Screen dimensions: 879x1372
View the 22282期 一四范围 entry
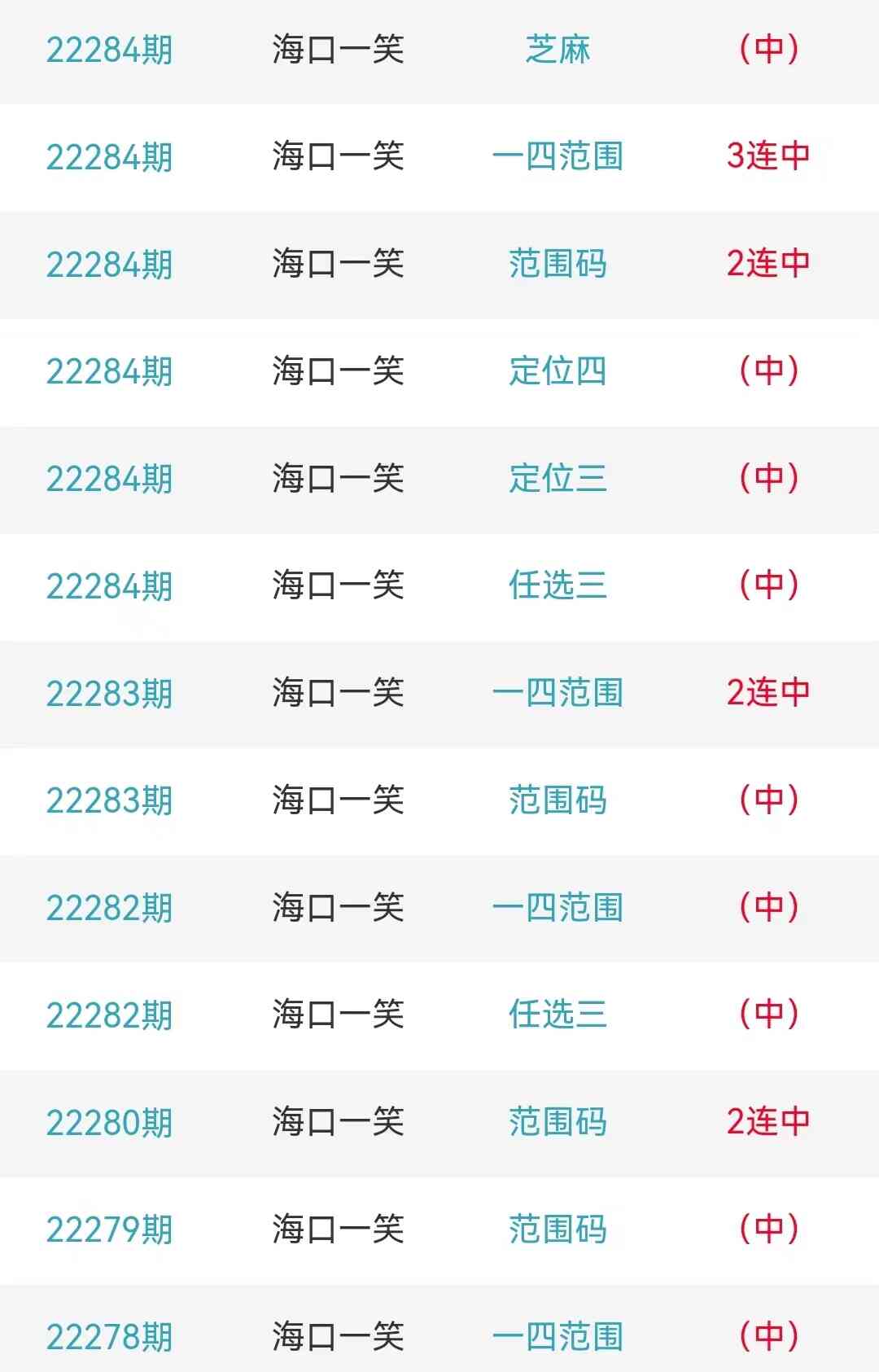(x=558, y=908)
